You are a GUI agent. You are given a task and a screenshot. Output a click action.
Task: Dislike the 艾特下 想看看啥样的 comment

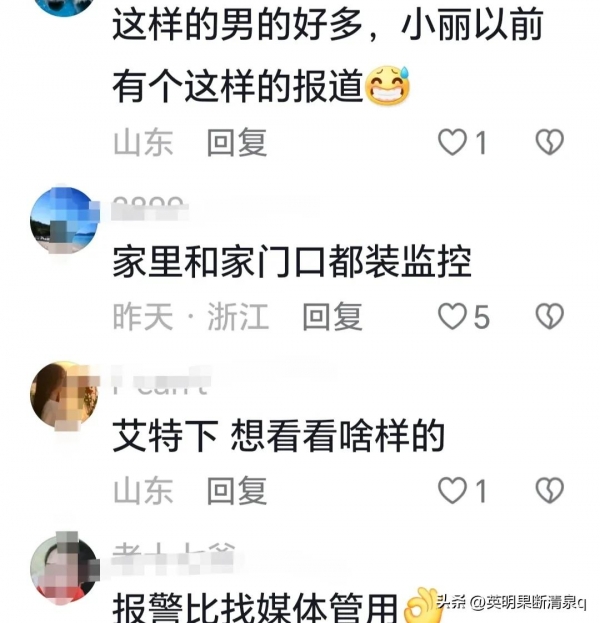click(x=549, y=491)
